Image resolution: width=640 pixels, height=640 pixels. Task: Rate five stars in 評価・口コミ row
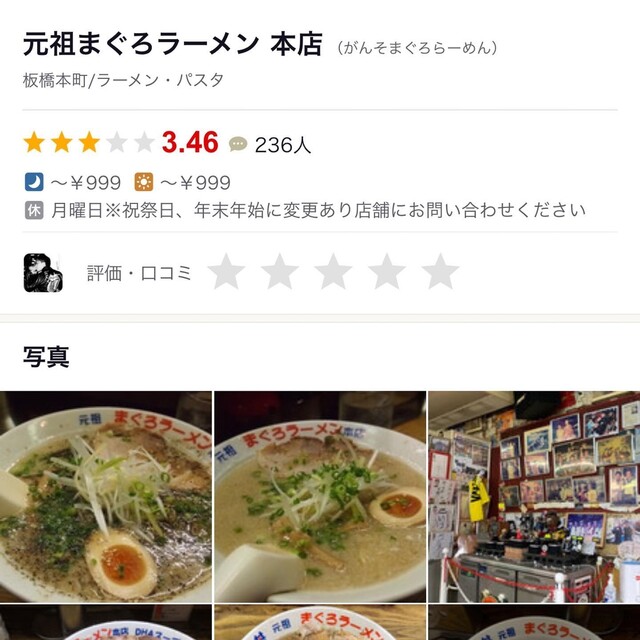click(440, 271)
